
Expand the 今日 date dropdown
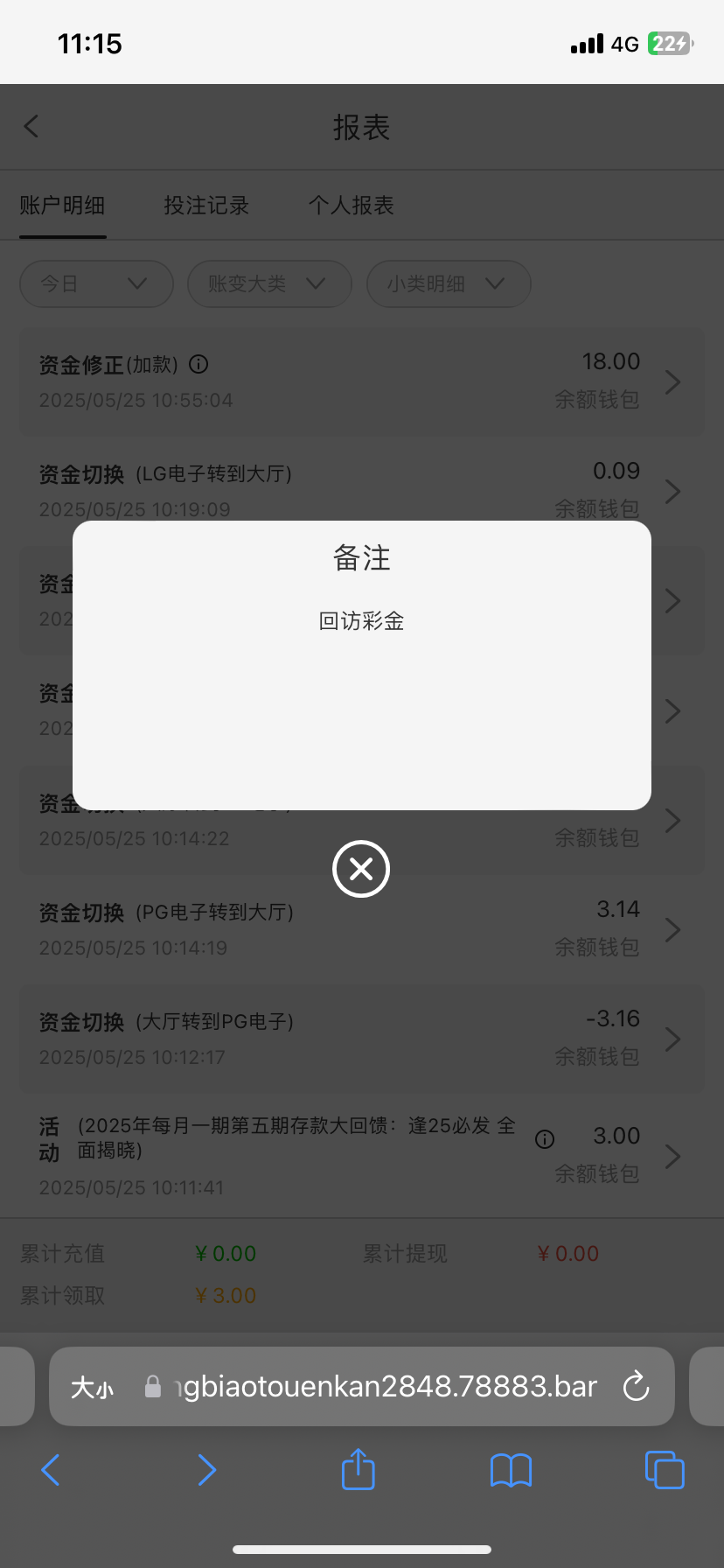click(96, 283)
